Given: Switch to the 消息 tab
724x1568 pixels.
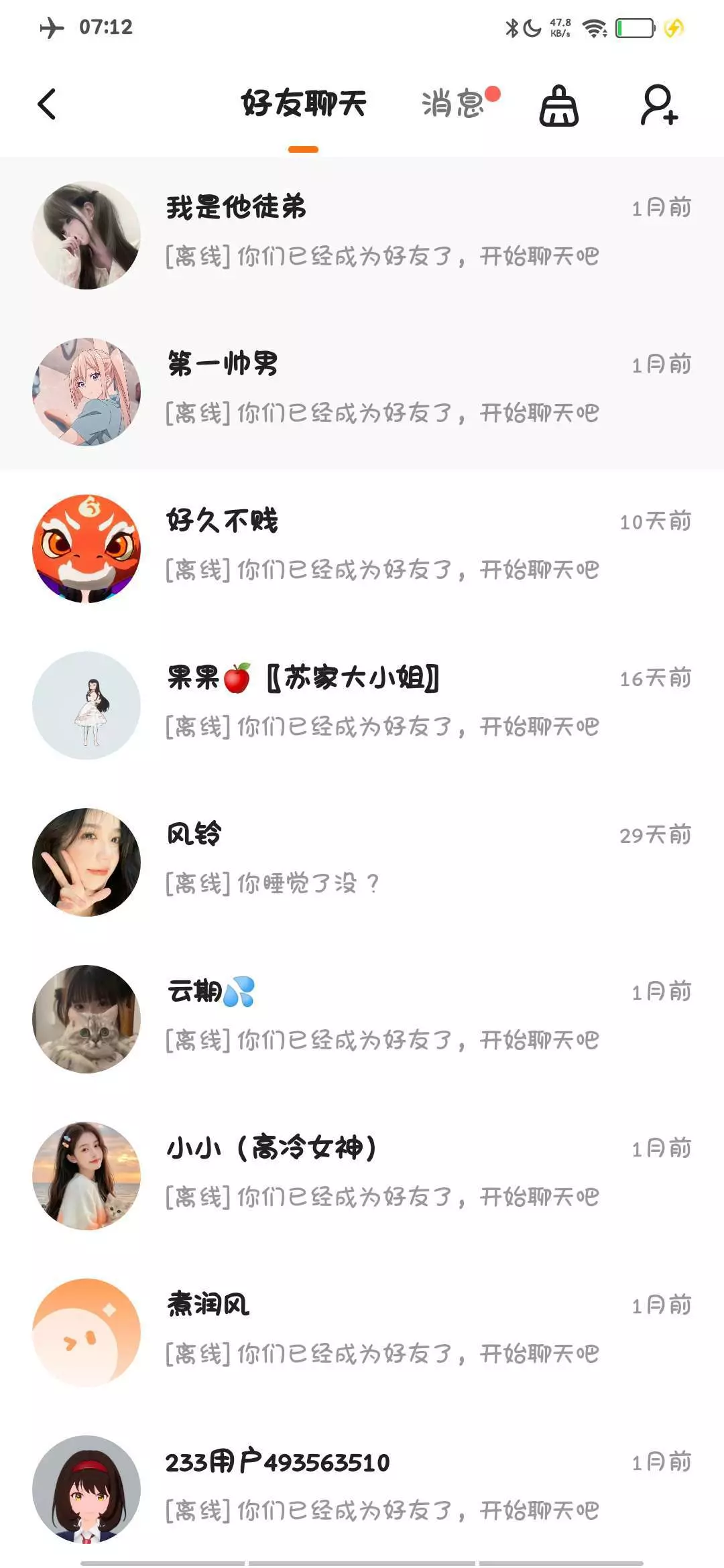Looking at the screenshot, I should click(454, 105).
